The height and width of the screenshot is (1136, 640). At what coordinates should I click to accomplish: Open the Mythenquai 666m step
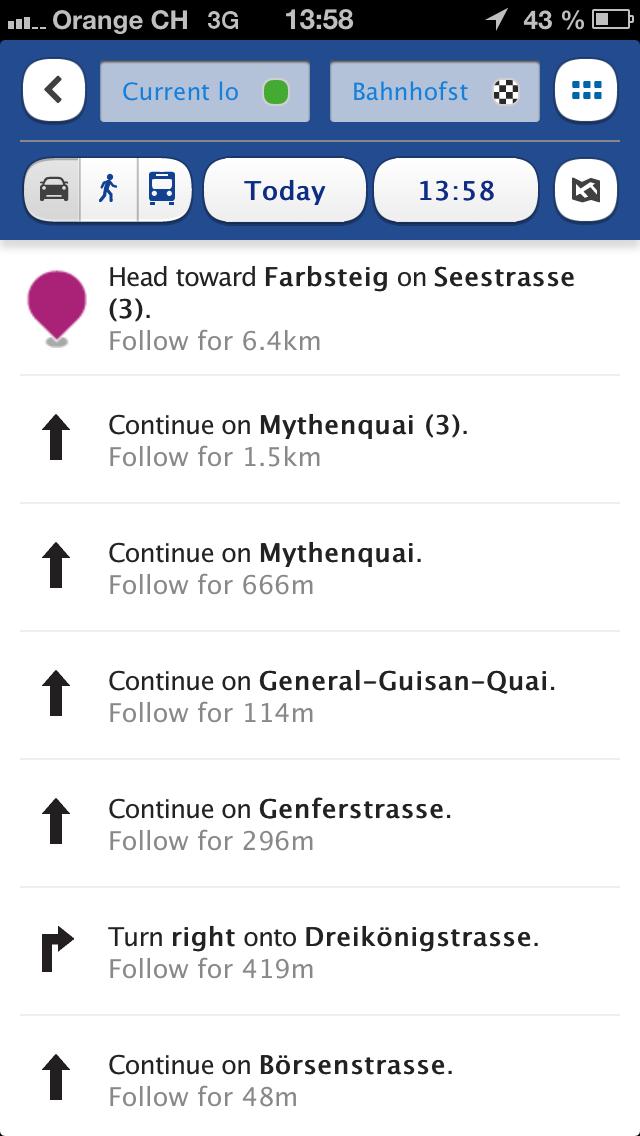click(320, 567)
